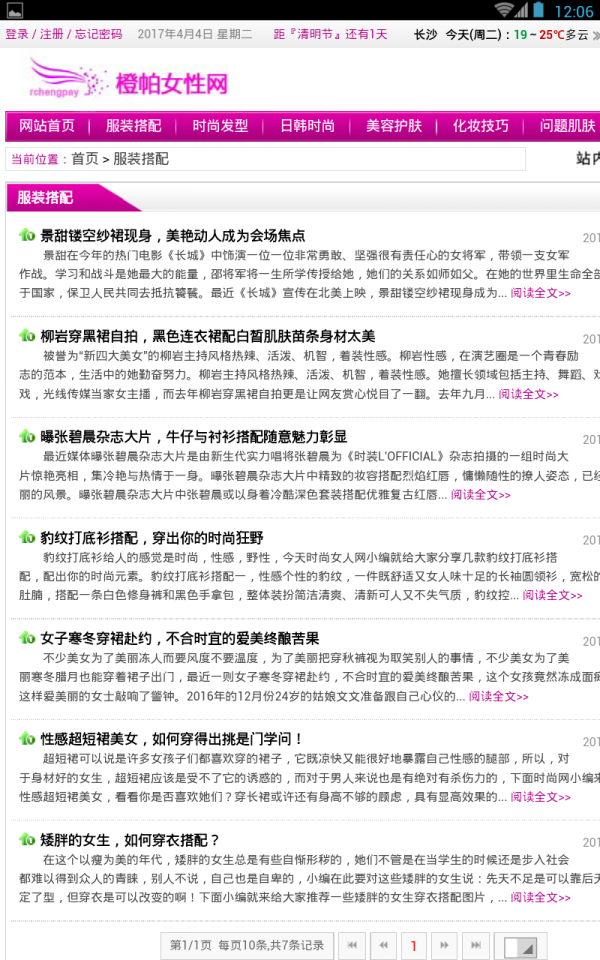
Task: Go to 网站首页 in the nav bar
Action: click(x=47, y=126)
